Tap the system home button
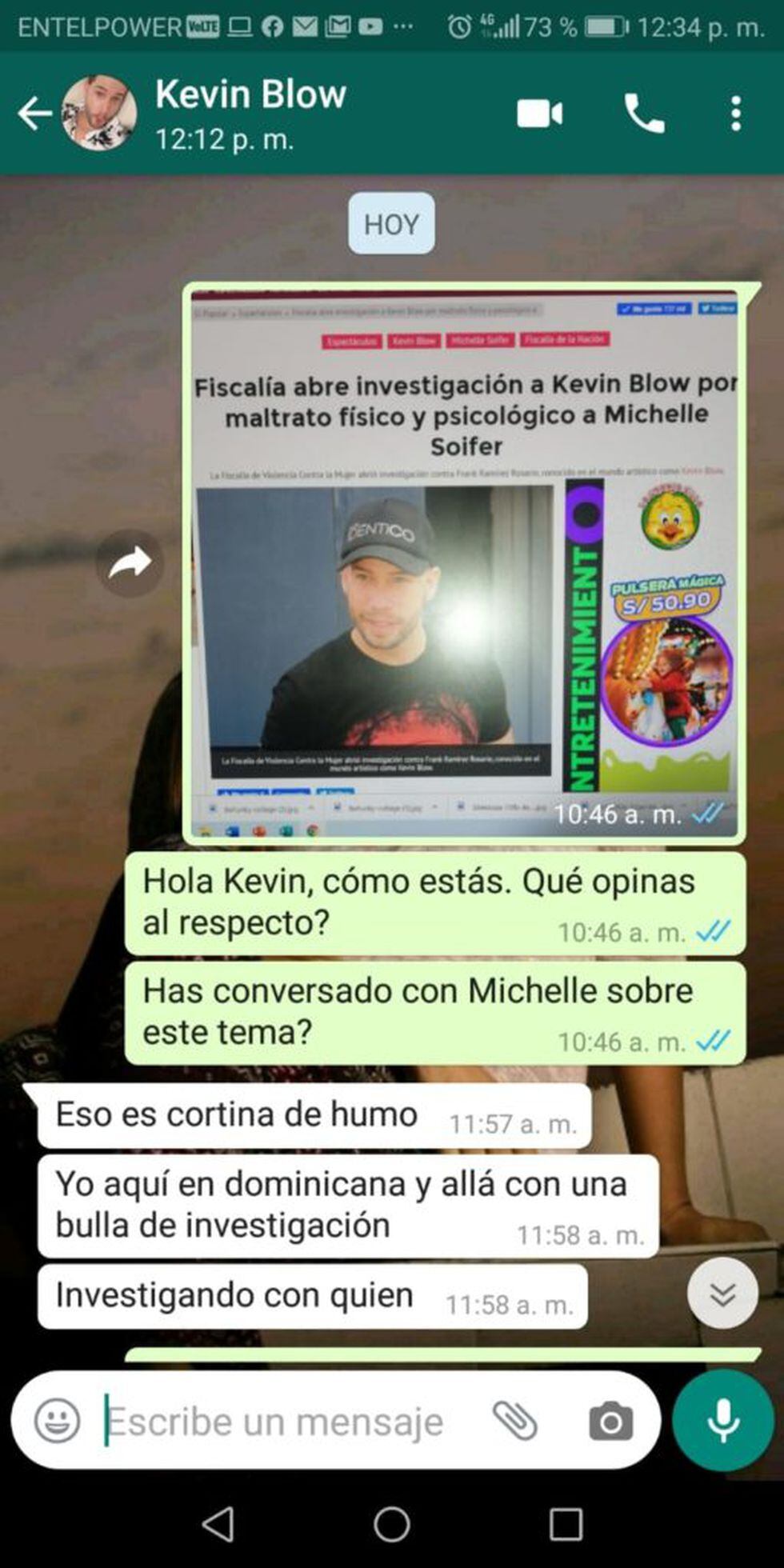 point(392,1523)
